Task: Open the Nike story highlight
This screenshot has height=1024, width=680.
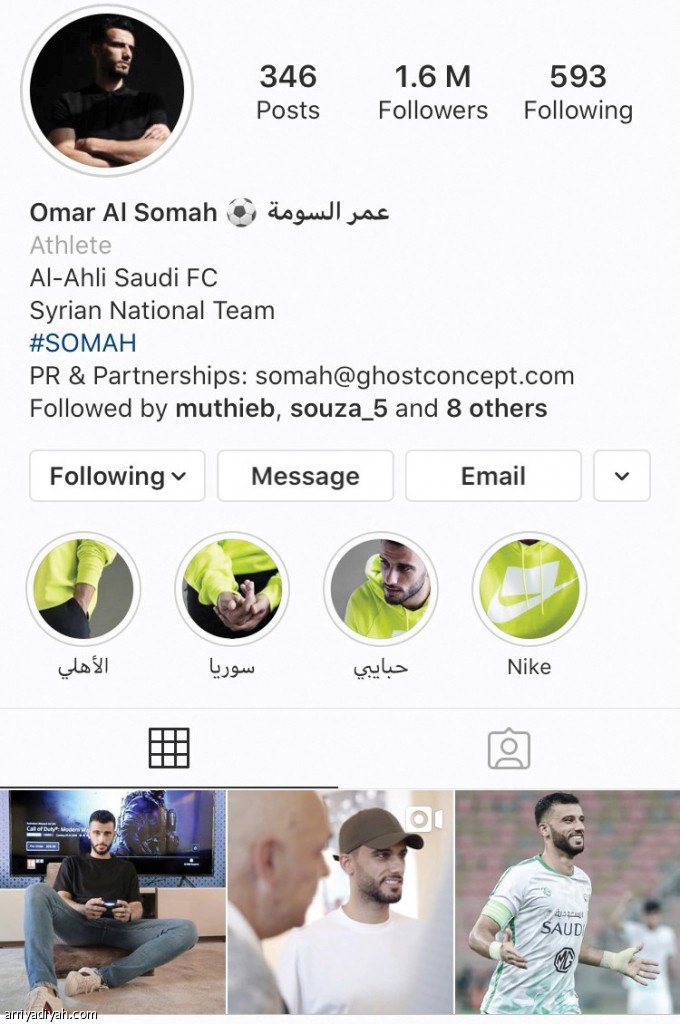Action: (x=528, y=589)
